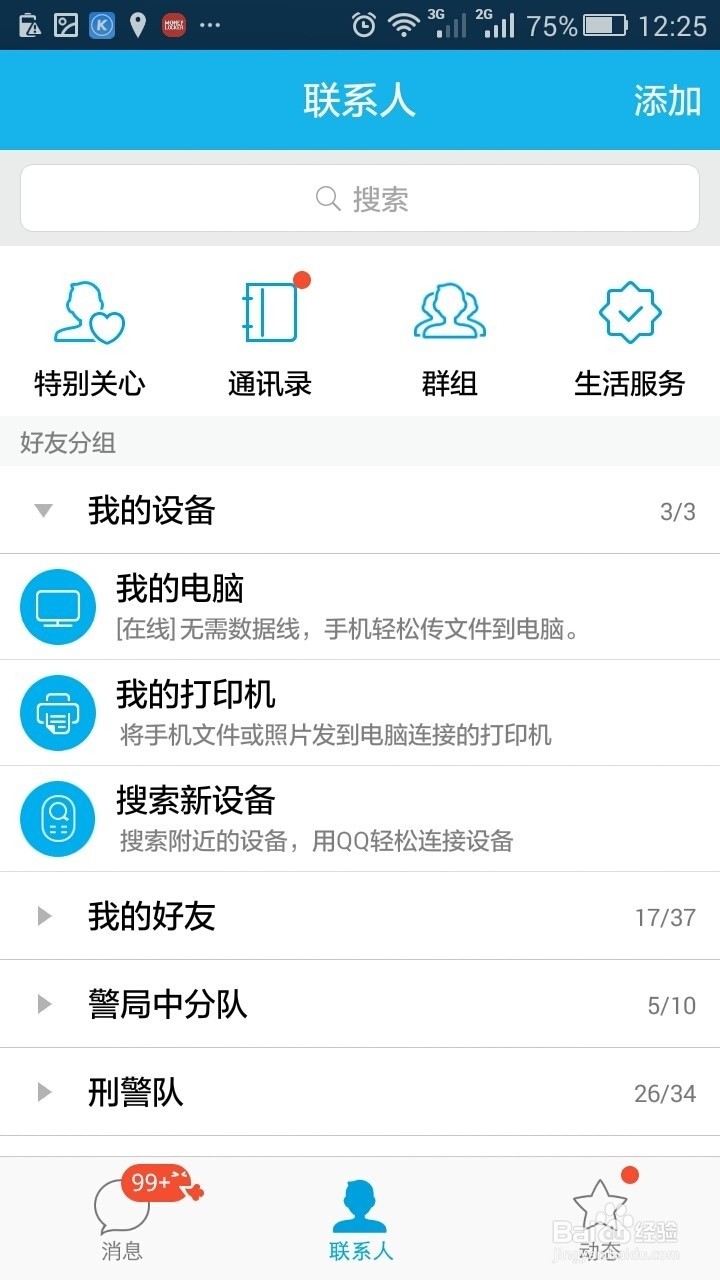720x1280 pixels.
Task: Select the 联系人 tab
Action: [x=360, y=1220]
